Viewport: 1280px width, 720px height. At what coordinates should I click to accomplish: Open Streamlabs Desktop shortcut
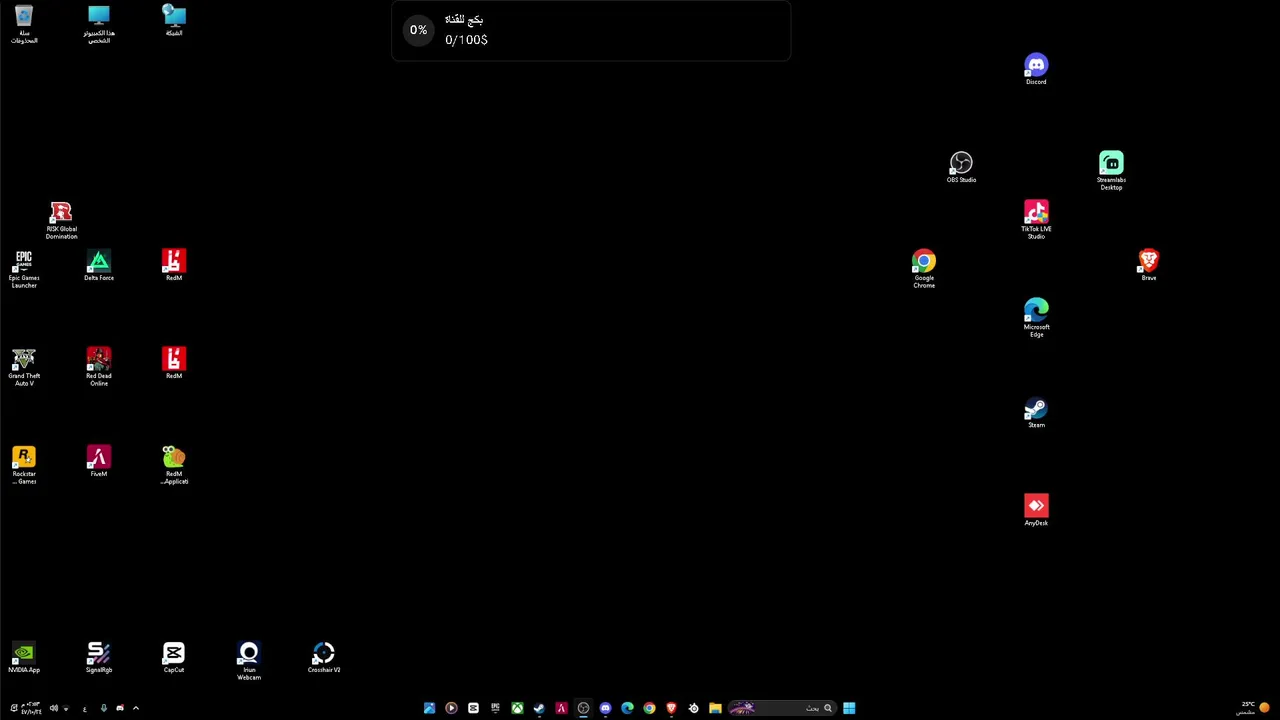tap(1111, 164)
